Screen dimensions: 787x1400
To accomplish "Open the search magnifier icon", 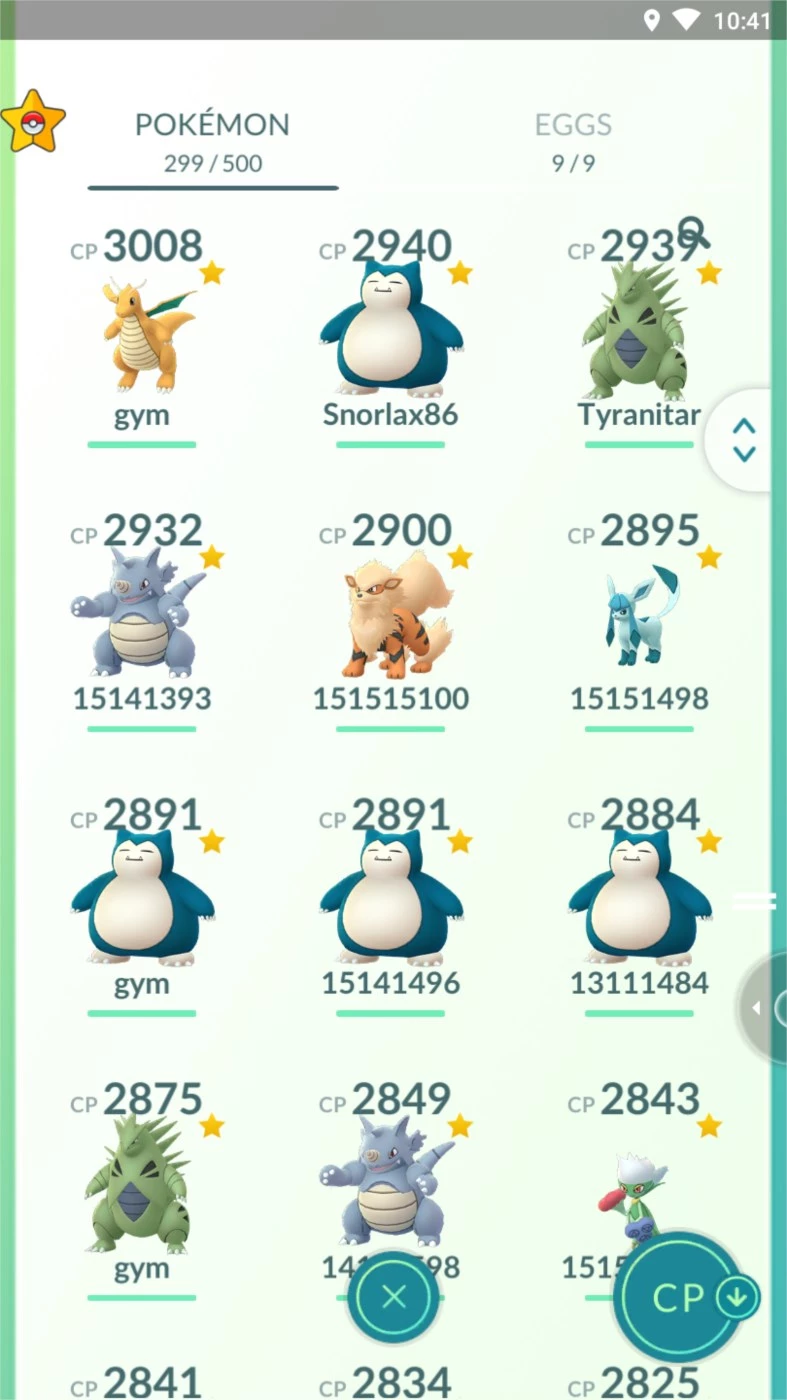I will tap(693, 233).
